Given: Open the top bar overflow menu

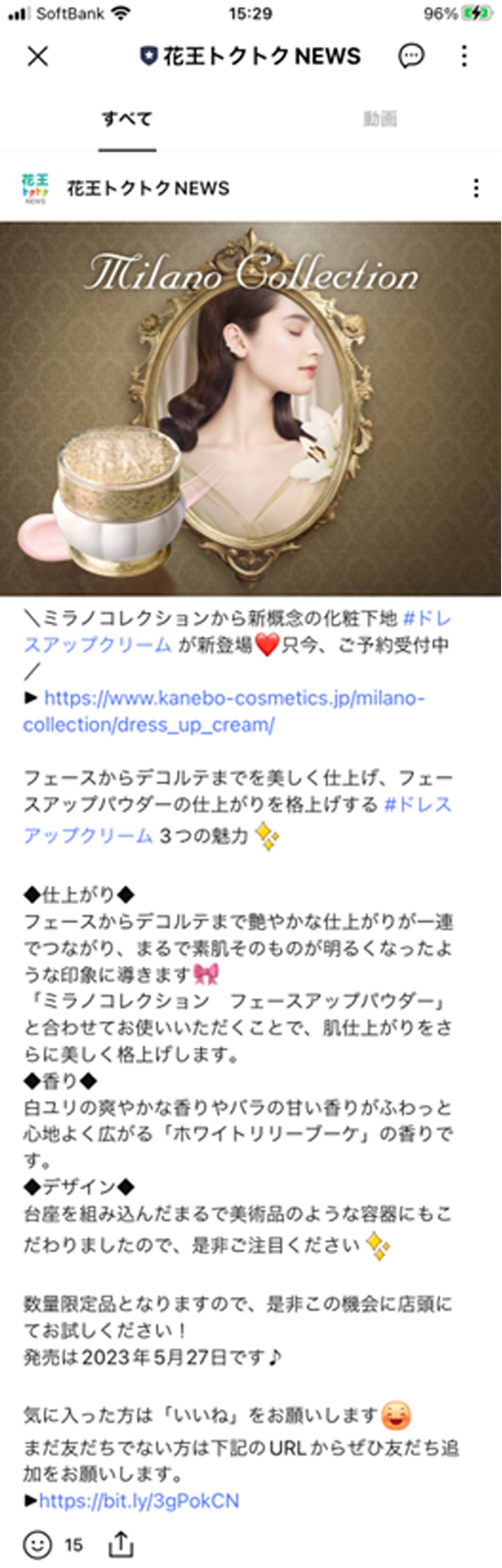Looking at the screenshot, I should coord(464,57).
